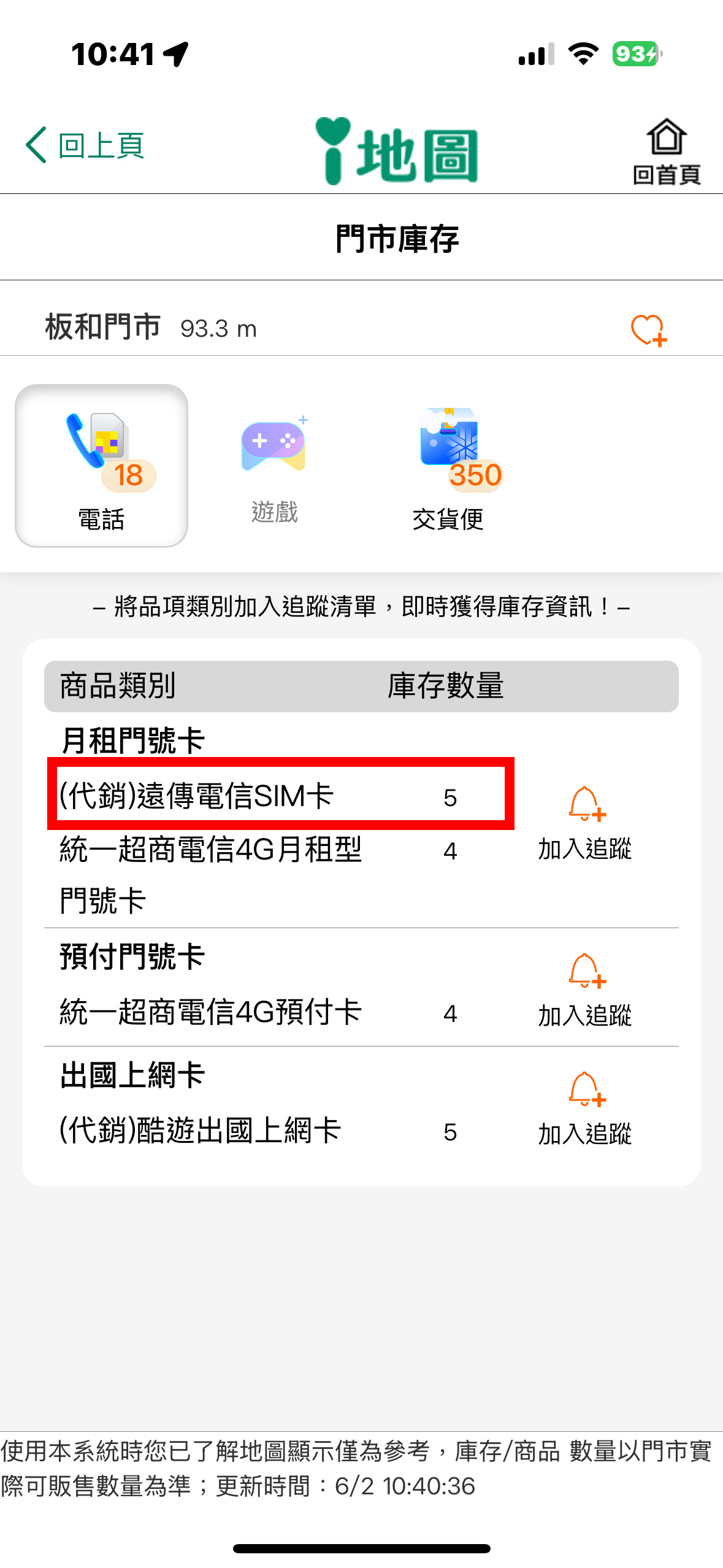Add 預付門號卡 to the tracking list

(585, 990)
